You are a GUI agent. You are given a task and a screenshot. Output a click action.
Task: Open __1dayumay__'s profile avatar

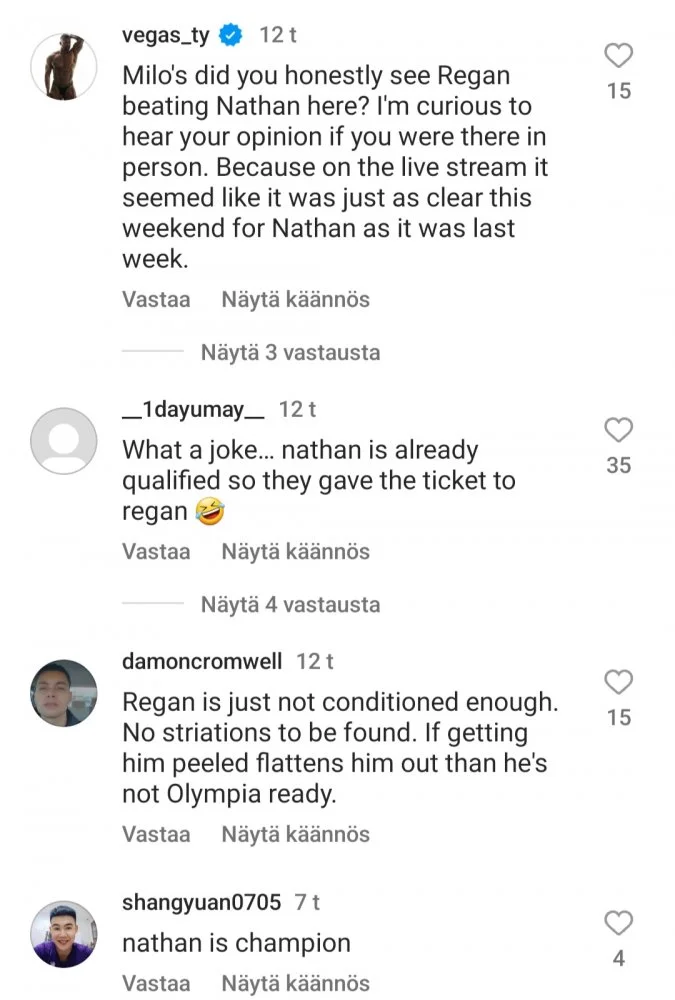point(64,441)
